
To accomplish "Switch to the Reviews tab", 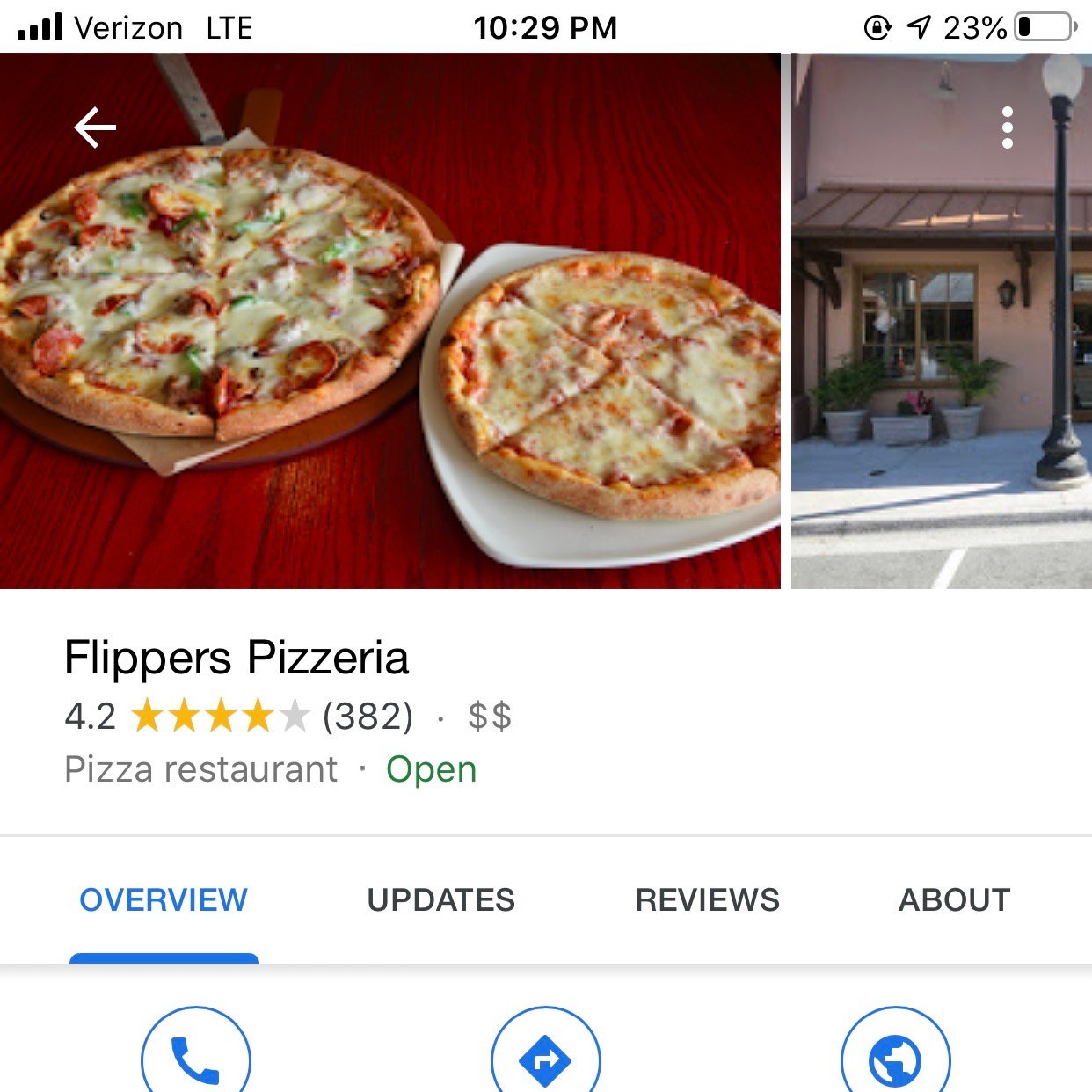I will [707, 900].
